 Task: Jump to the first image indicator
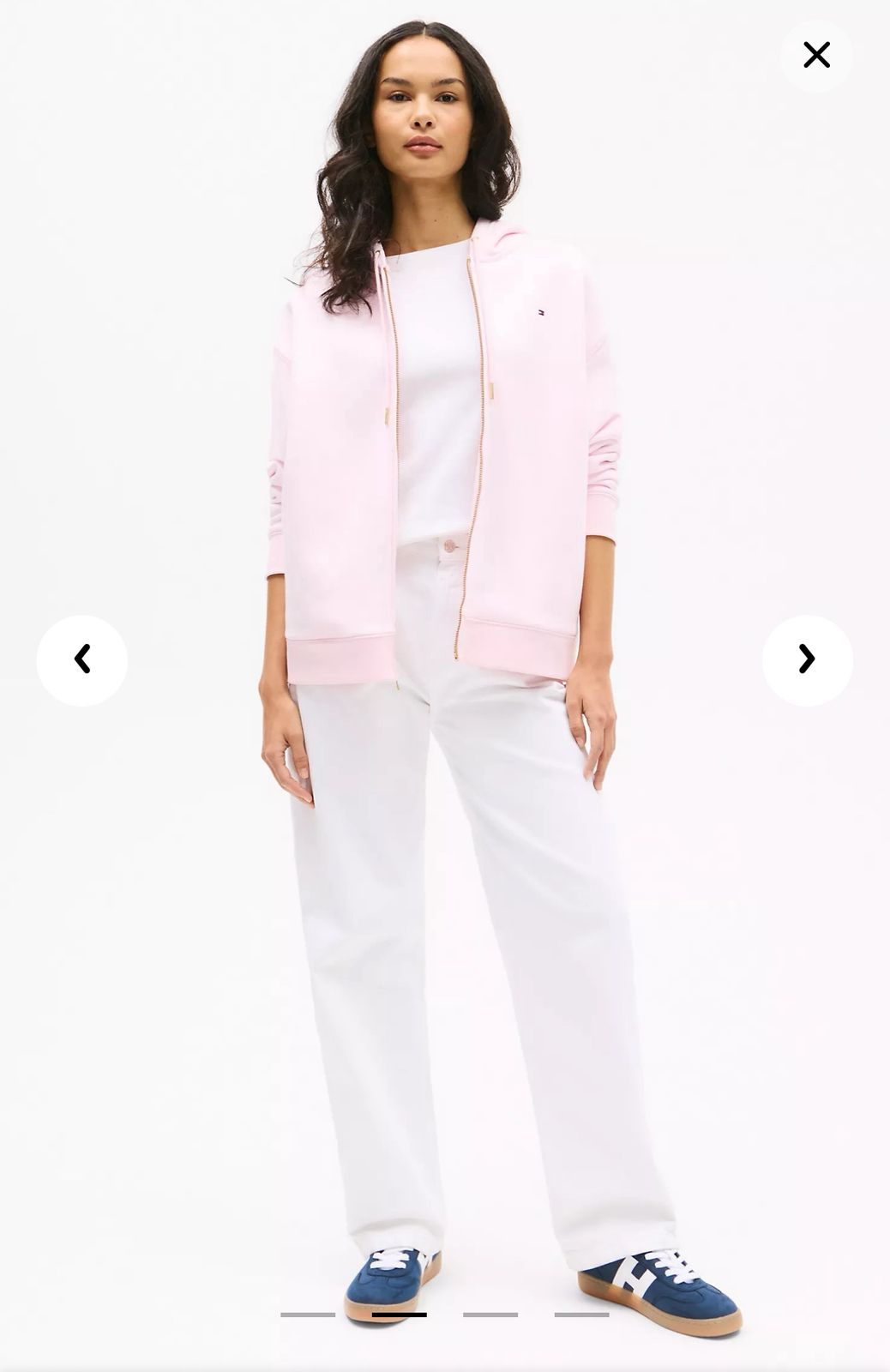[308, 1314]
